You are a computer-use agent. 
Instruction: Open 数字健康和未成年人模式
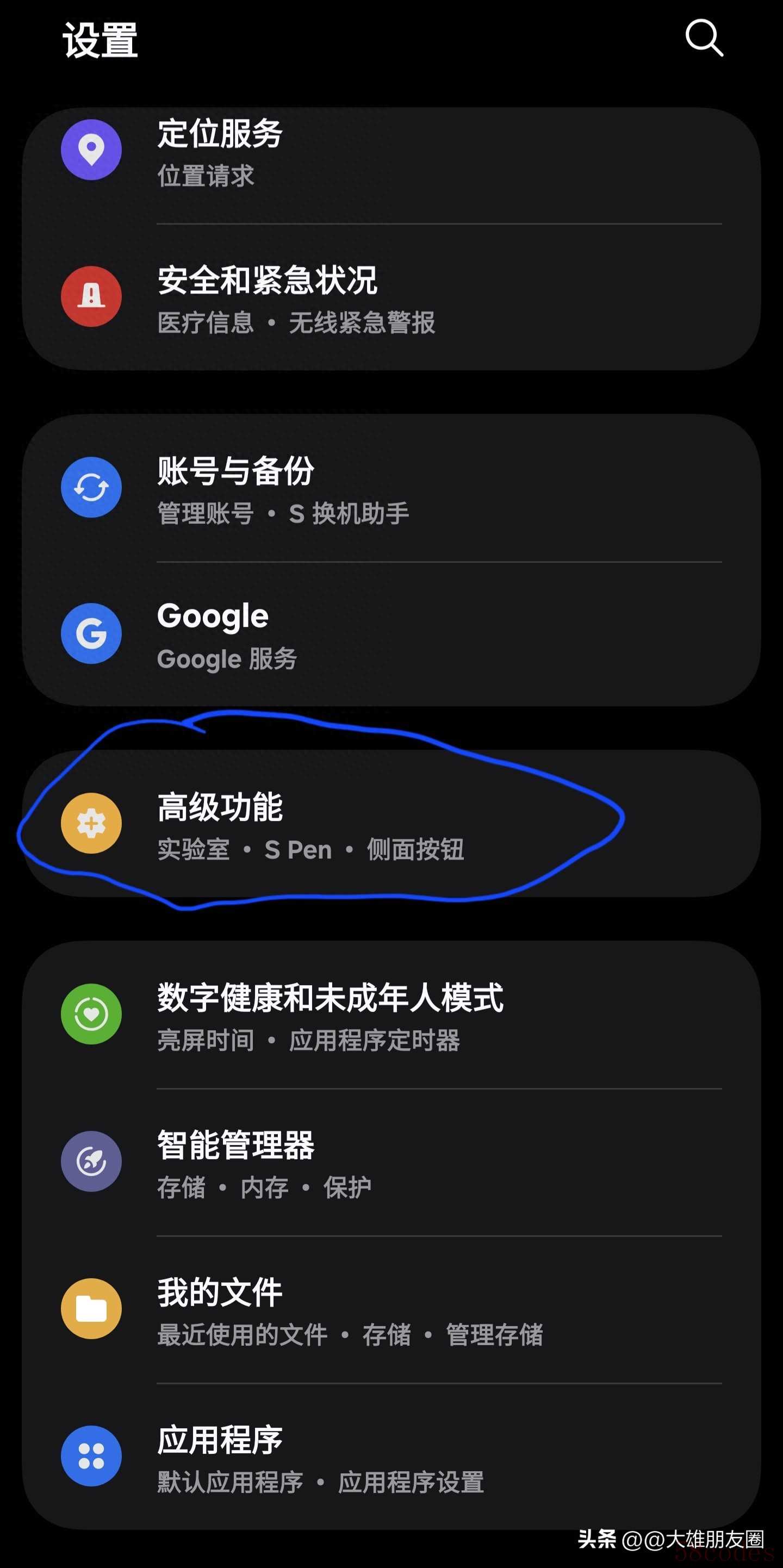(391, 1015)
